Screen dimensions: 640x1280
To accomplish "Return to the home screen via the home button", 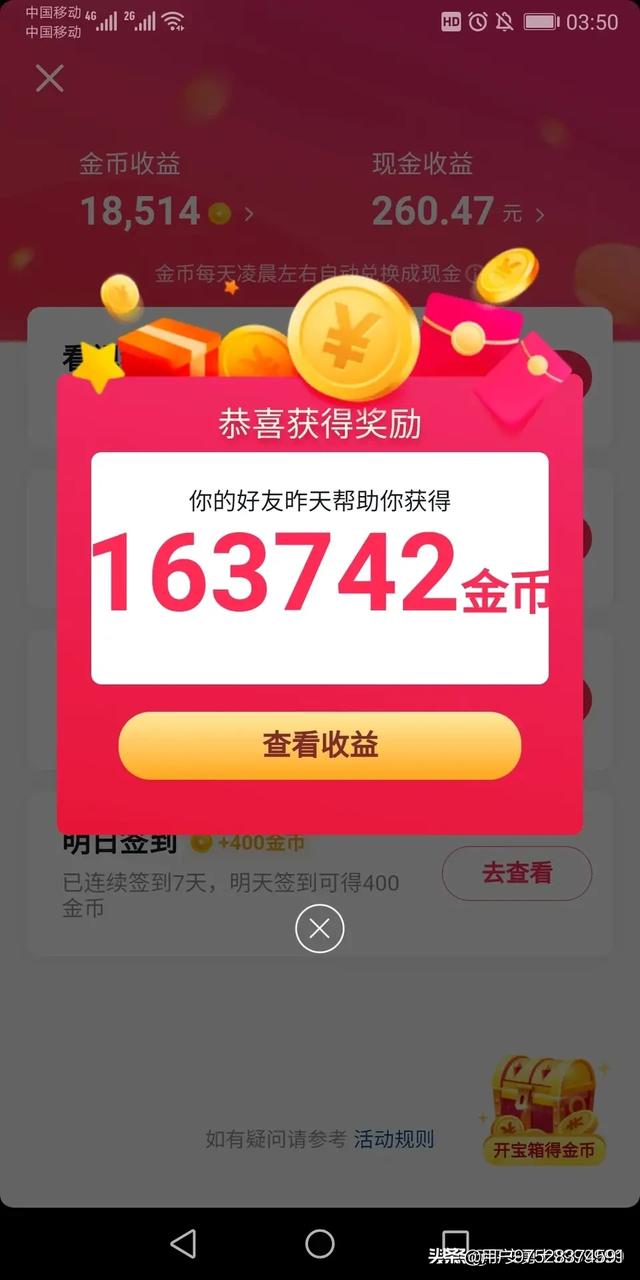I will (x=320, y=1243).
